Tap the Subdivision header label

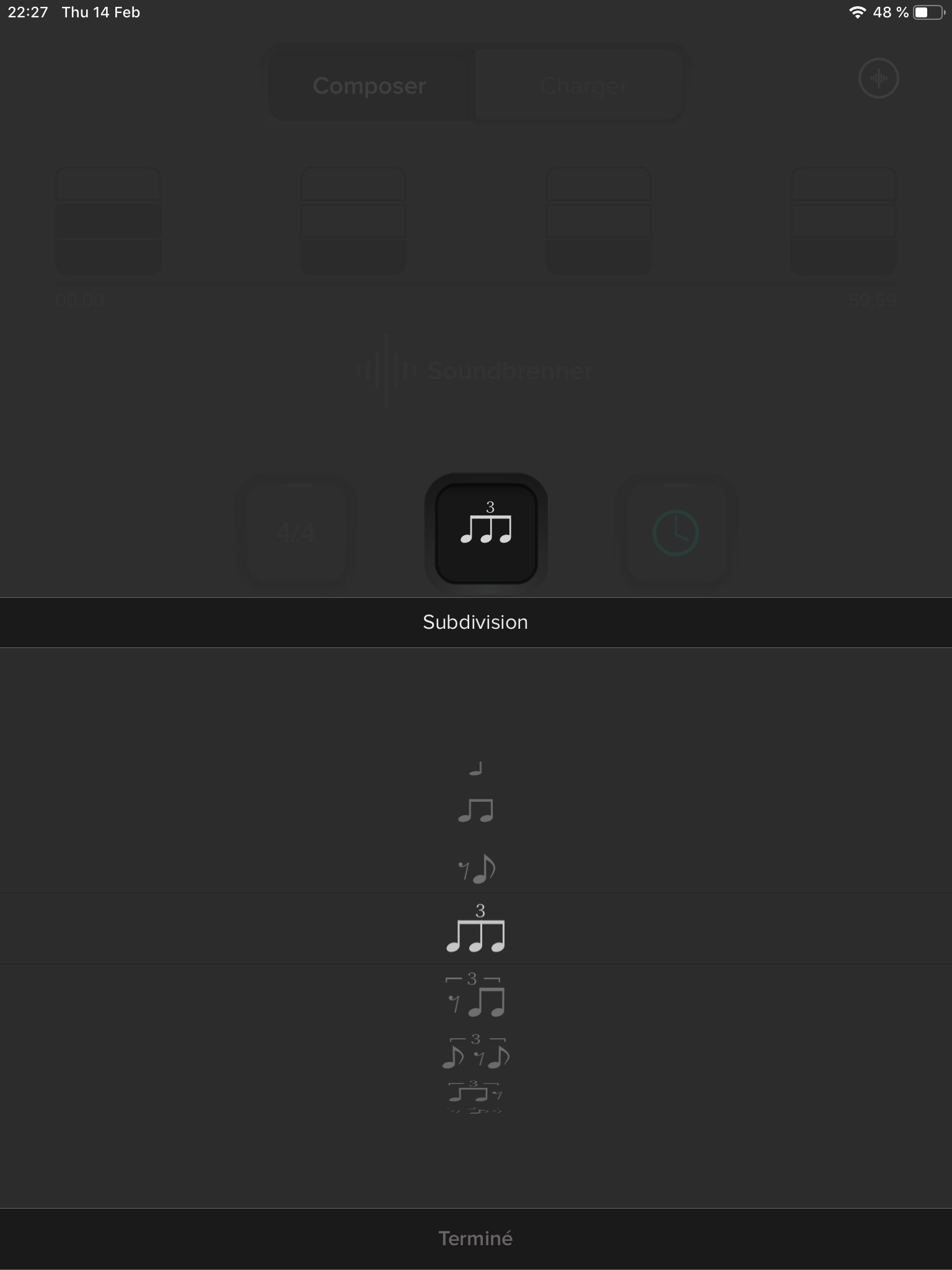point(476,621)
